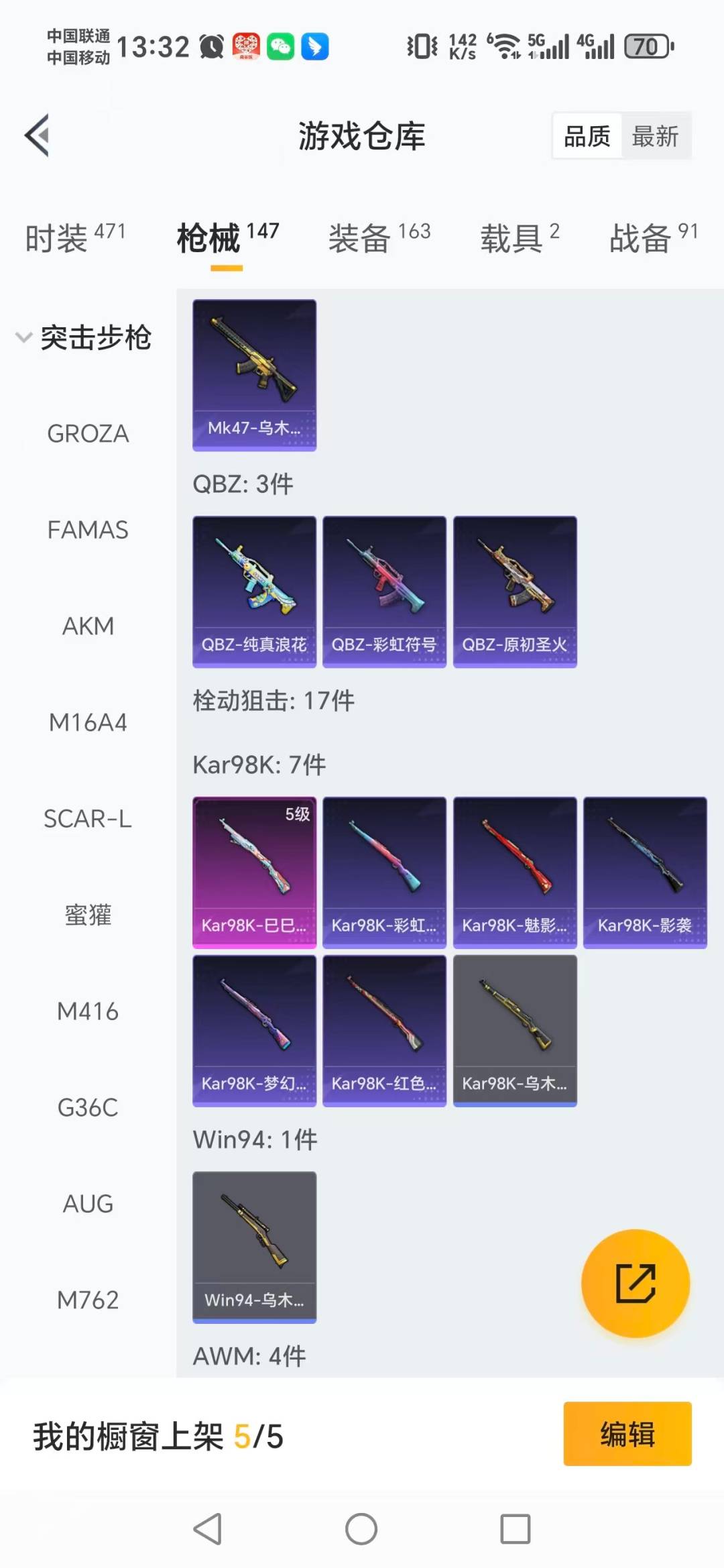
Task: Tap the orange share floating button
Action: (635, 1283)
